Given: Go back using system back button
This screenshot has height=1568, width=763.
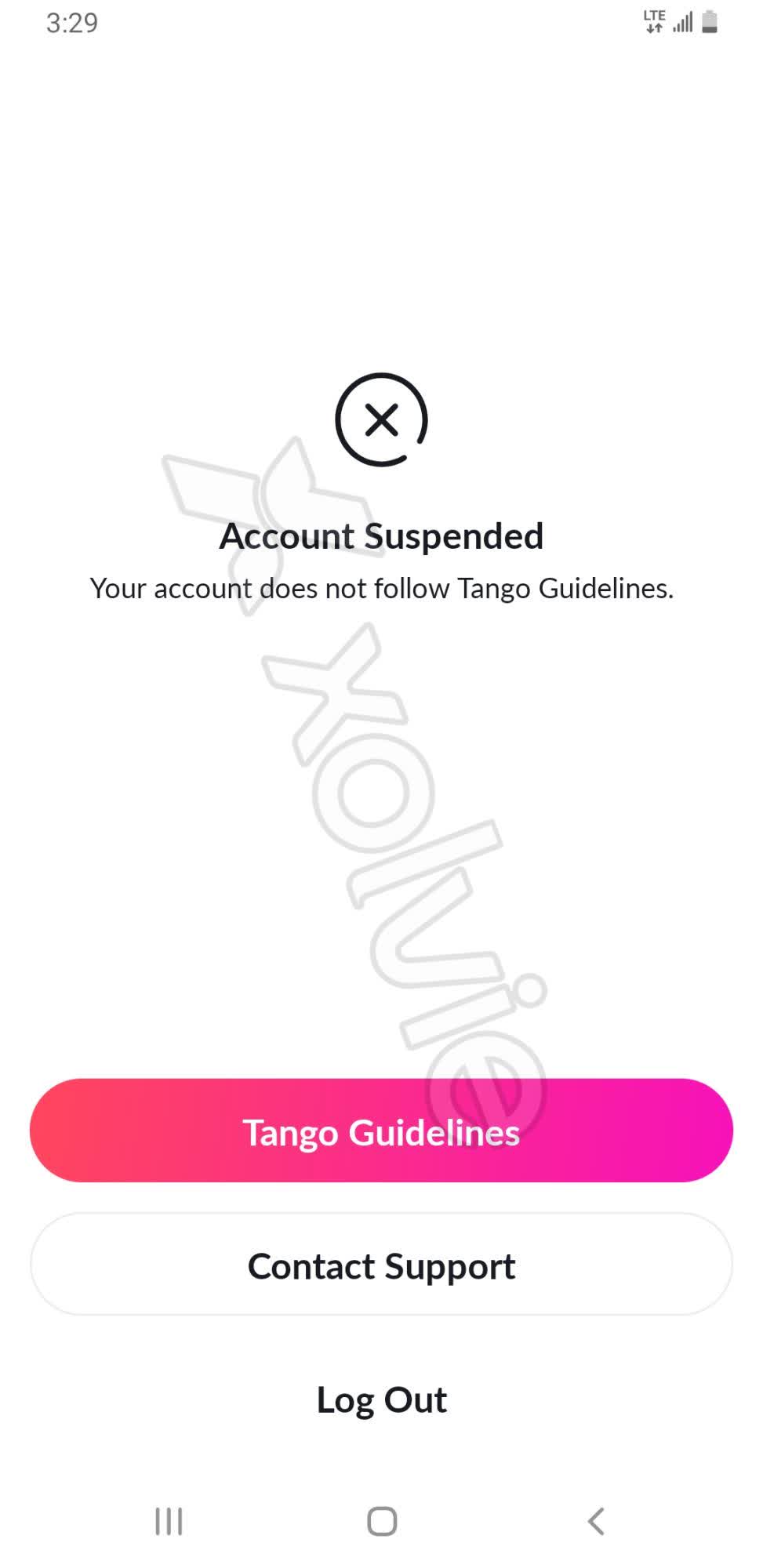Looking at the screenshot, I should click(596, 1521).
